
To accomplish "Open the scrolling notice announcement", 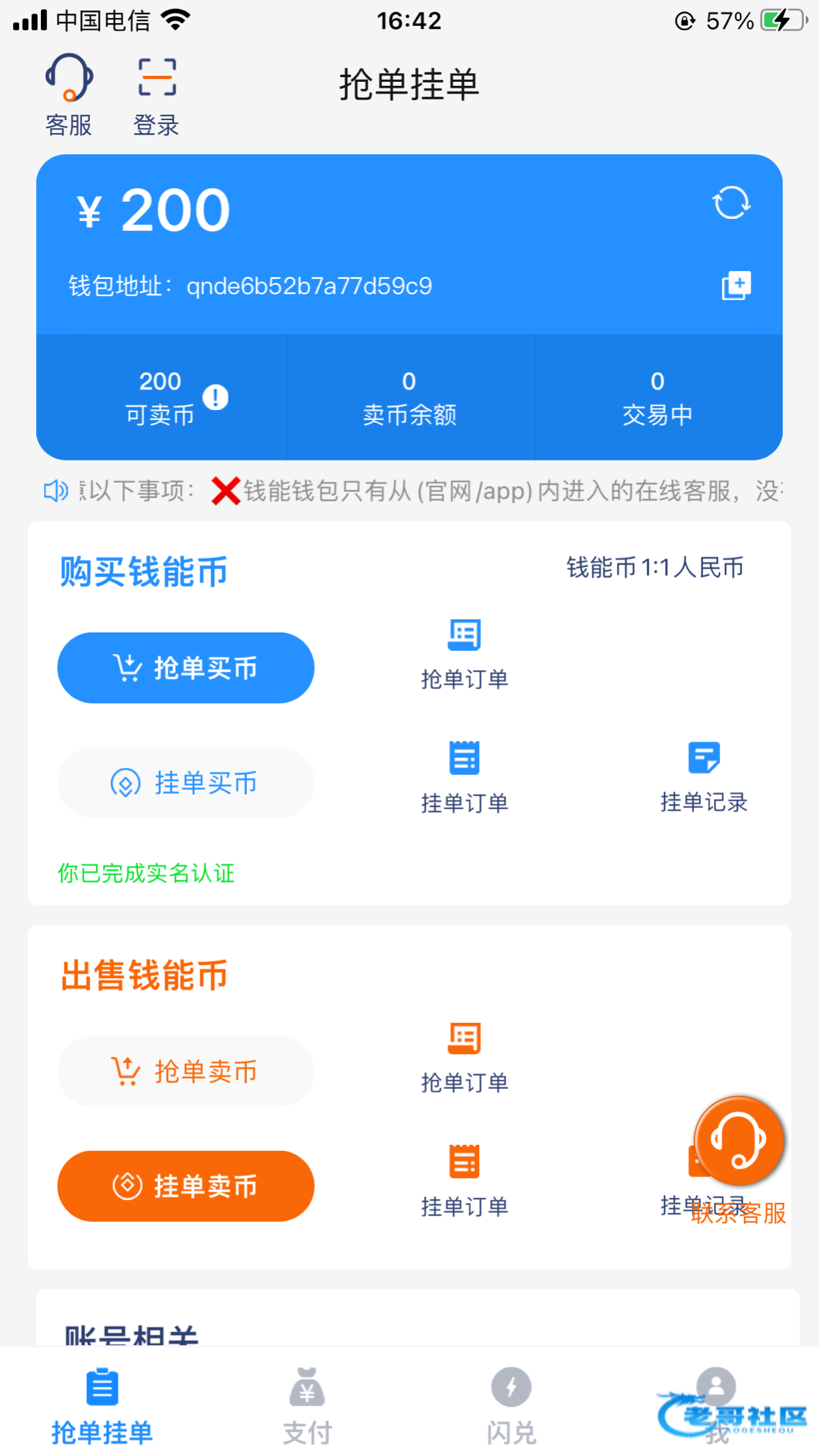I will (413, 491).
